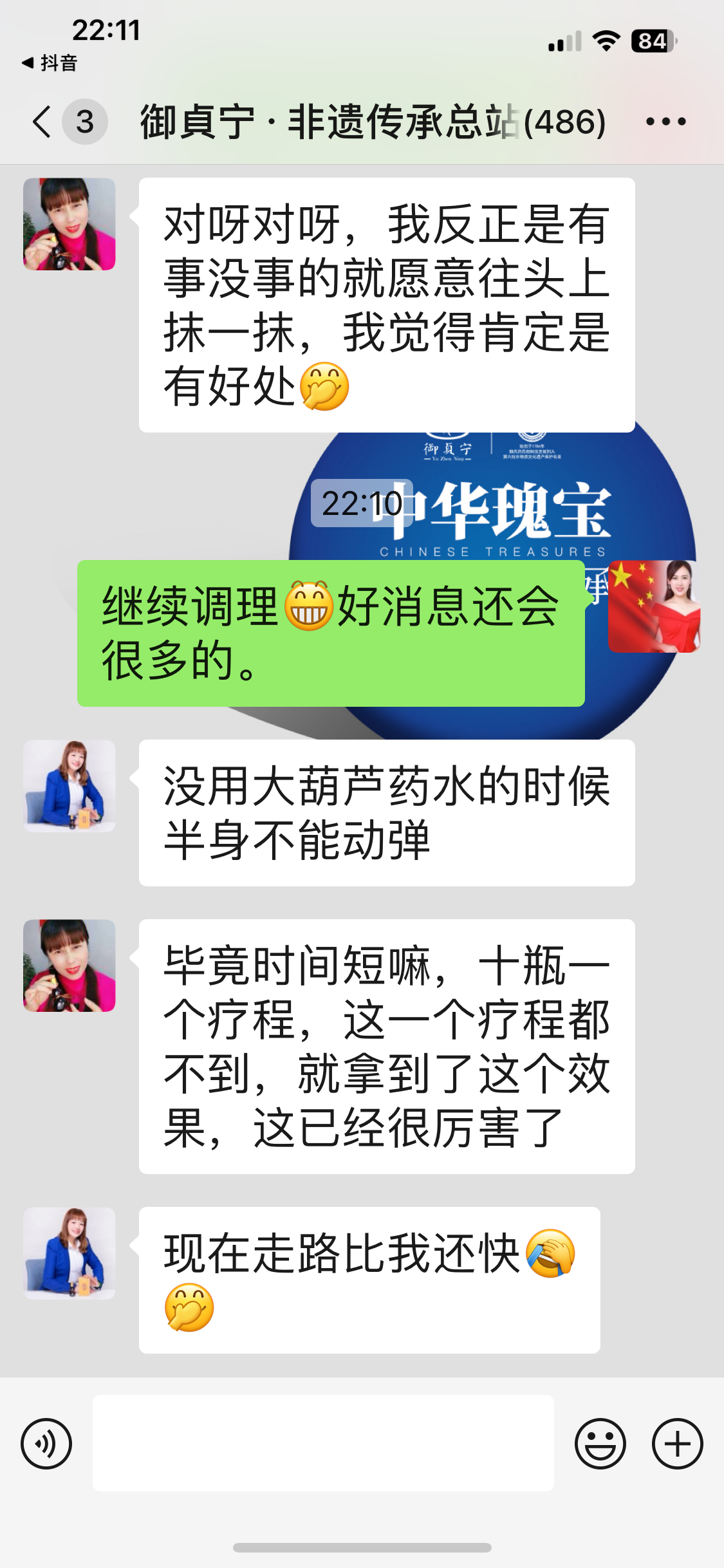Viewport: 724px width, 1568px height.
Task: Open the avatar beside the 现在走路比我还快 message
Action: (70, 1253)
